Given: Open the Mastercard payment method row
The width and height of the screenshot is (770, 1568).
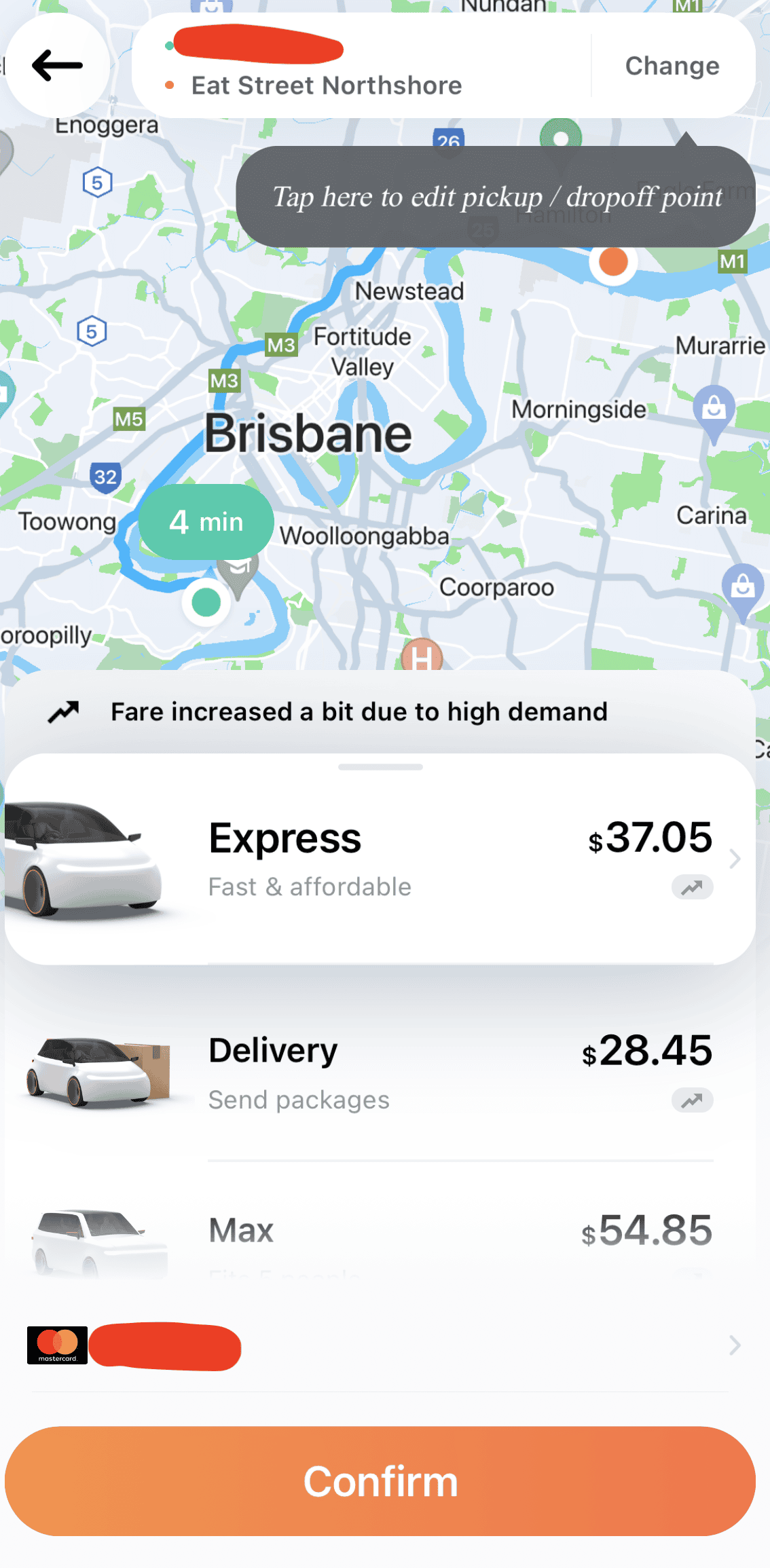Looking at the screenshot, I should point(380,1345).
